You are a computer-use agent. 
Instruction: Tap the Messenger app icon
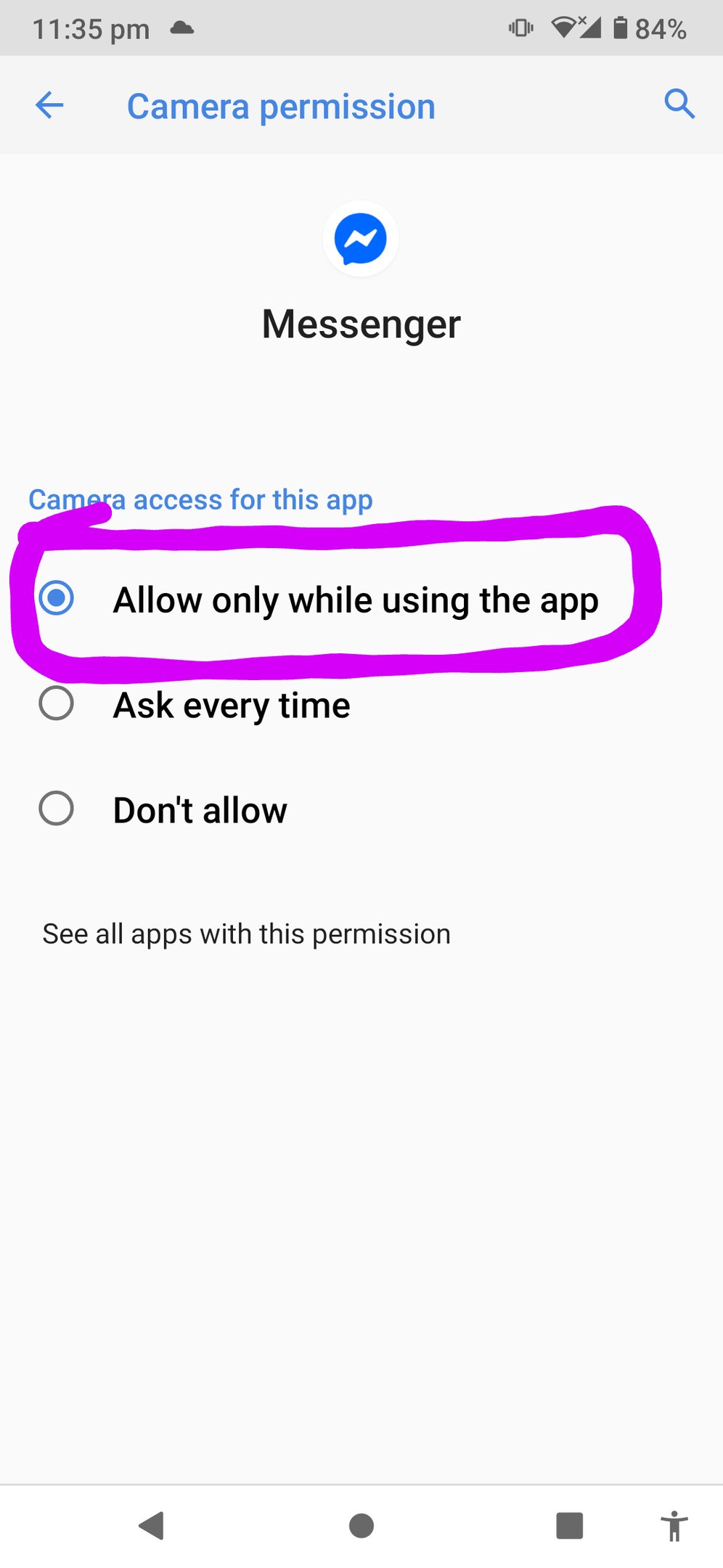point(360,238)
